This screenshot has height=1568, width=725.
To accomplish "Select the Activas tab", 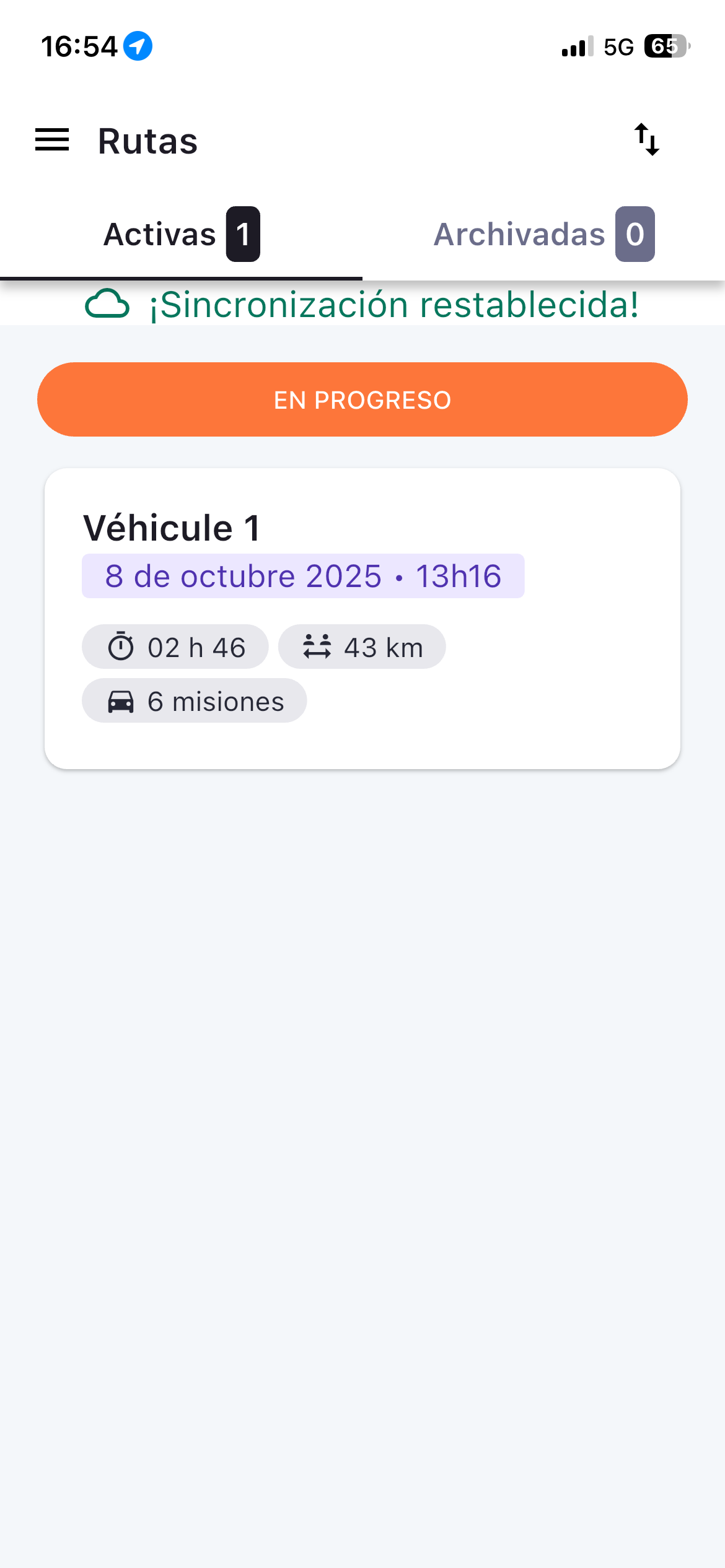I will tap(181, 235).
